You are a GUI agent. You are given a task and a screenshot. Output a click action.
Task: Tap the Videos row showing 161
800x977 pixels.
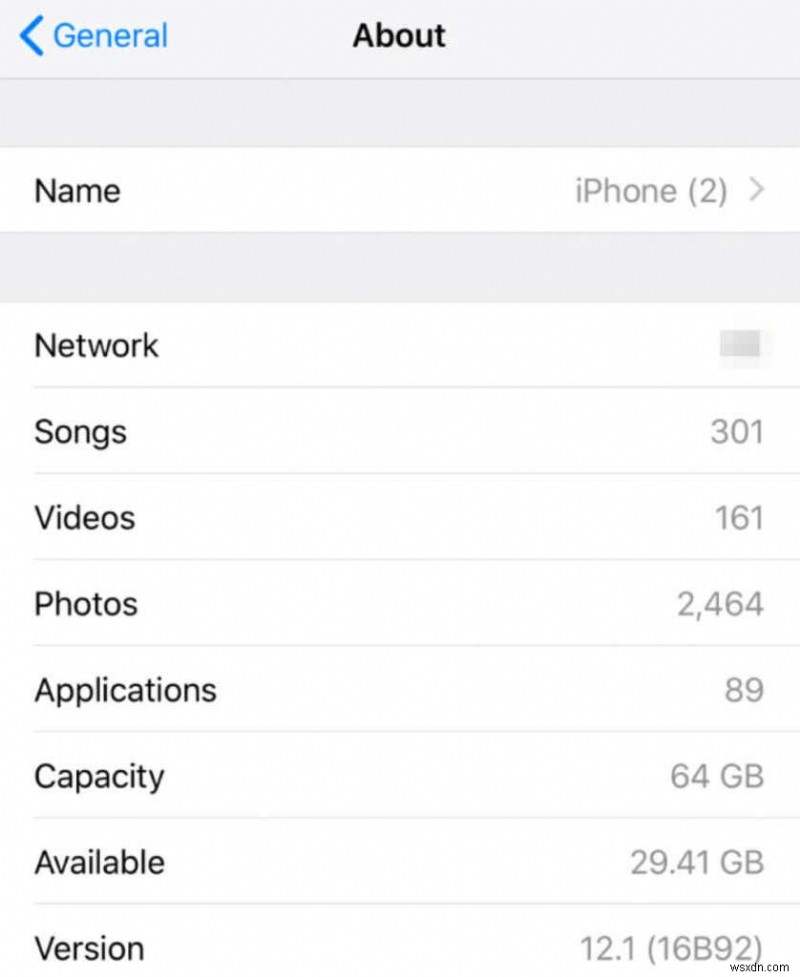click(400, 517)
